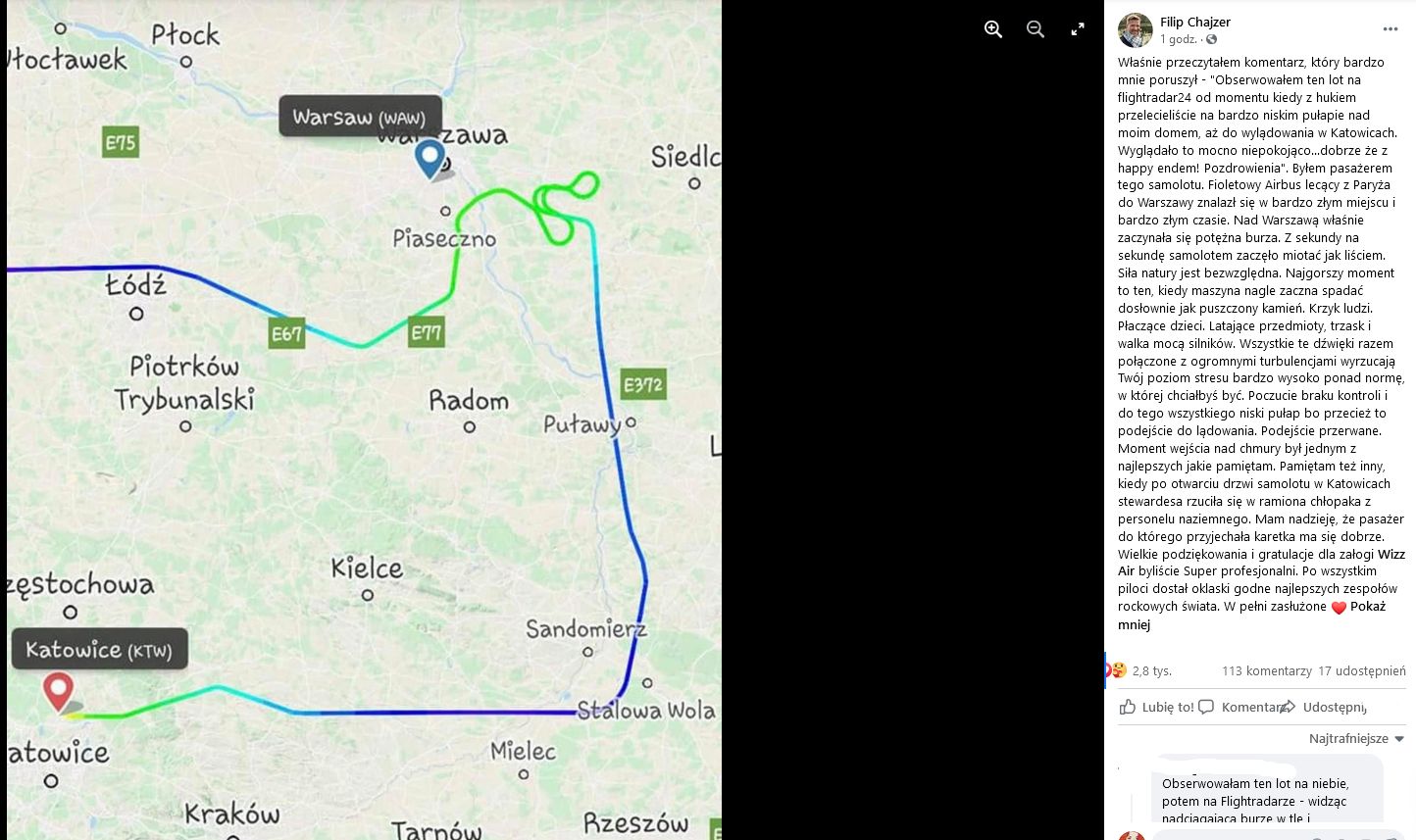This screenshot has width=1416, height=840.
Task: Change comment sorting from Najtrafniejsze
Action: [1356, 739]
